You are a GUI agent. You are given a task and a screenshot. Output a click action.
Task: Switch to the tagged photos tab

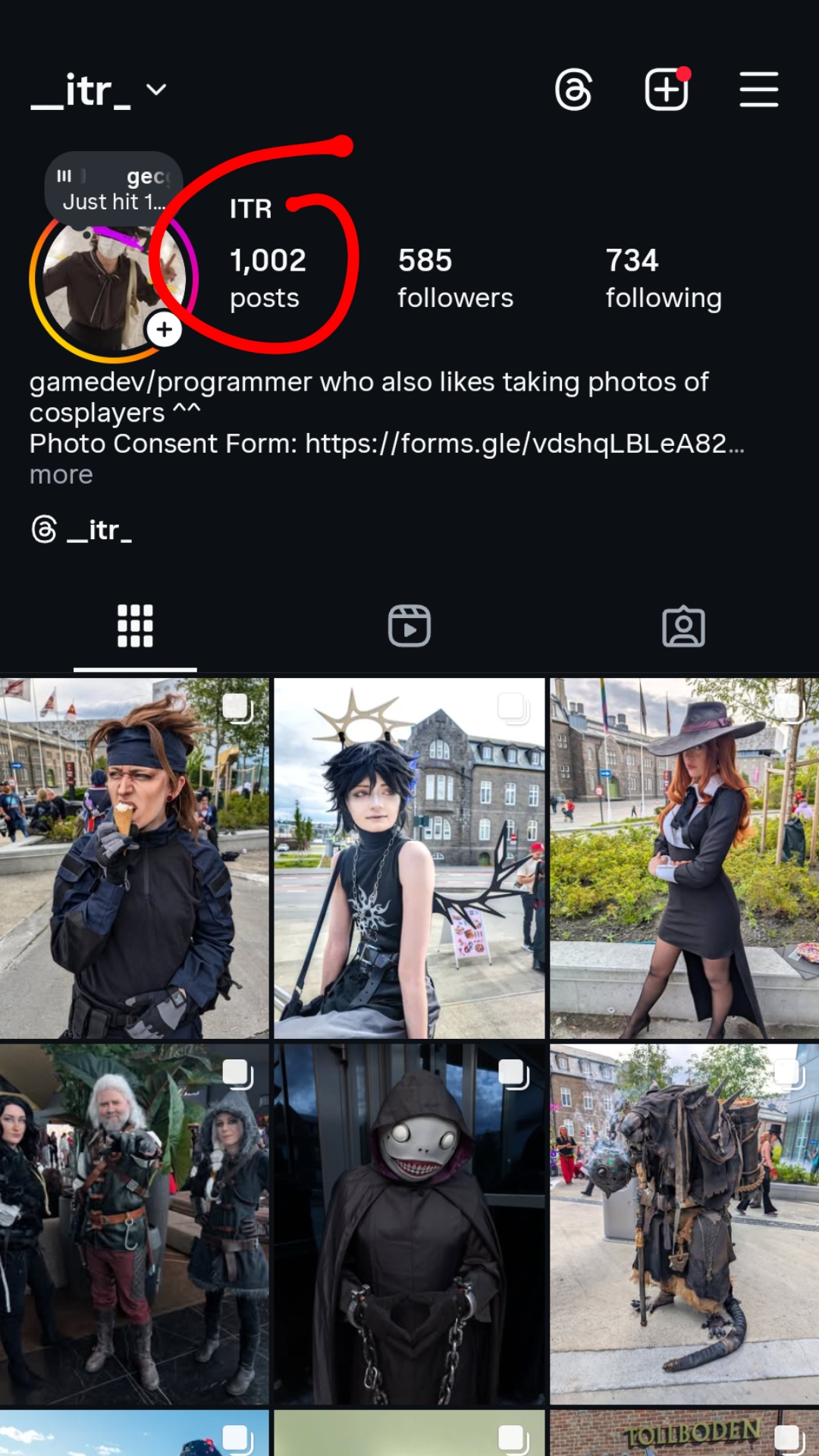point(683,626)
